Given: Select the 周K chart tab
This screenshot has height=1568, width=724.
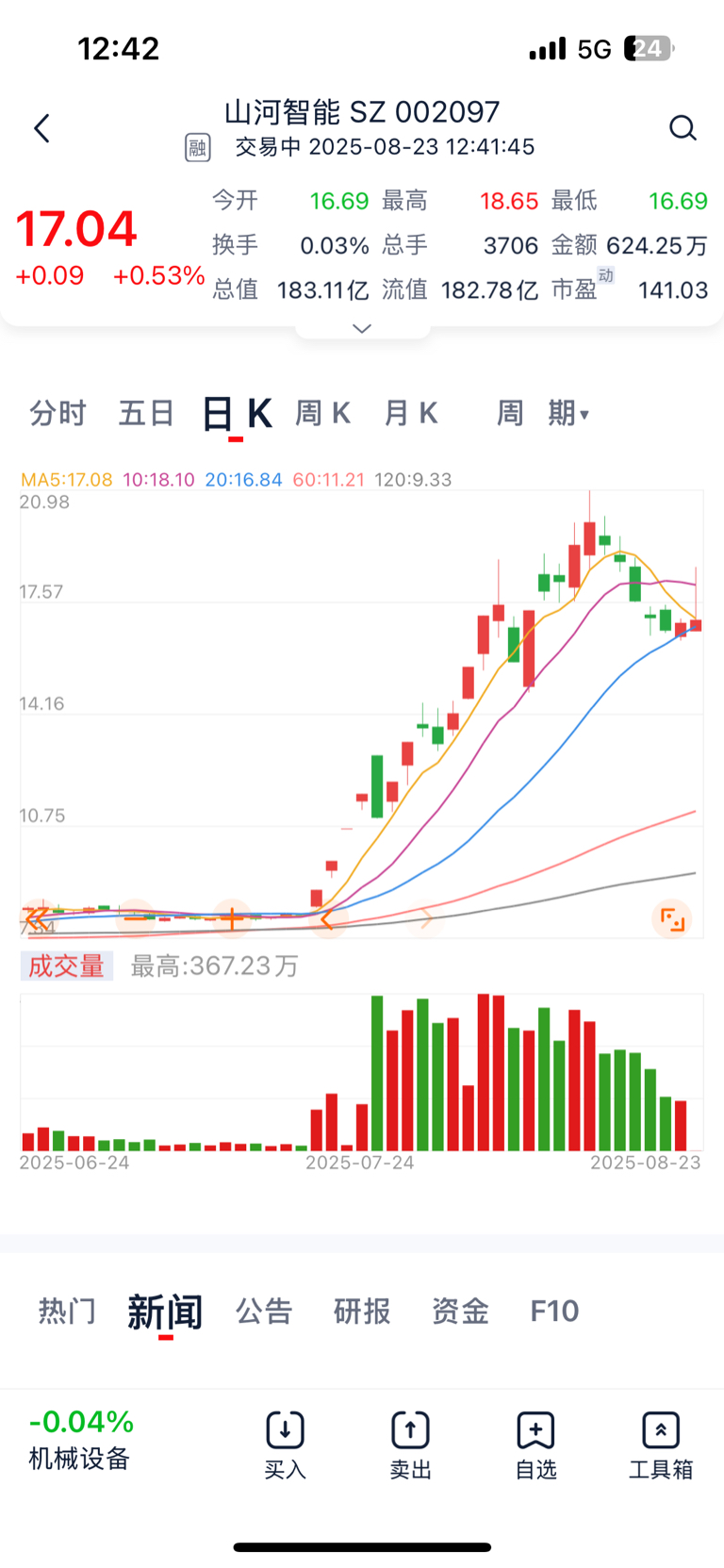Looking at the screenshot, I should [x=323, y=413].
